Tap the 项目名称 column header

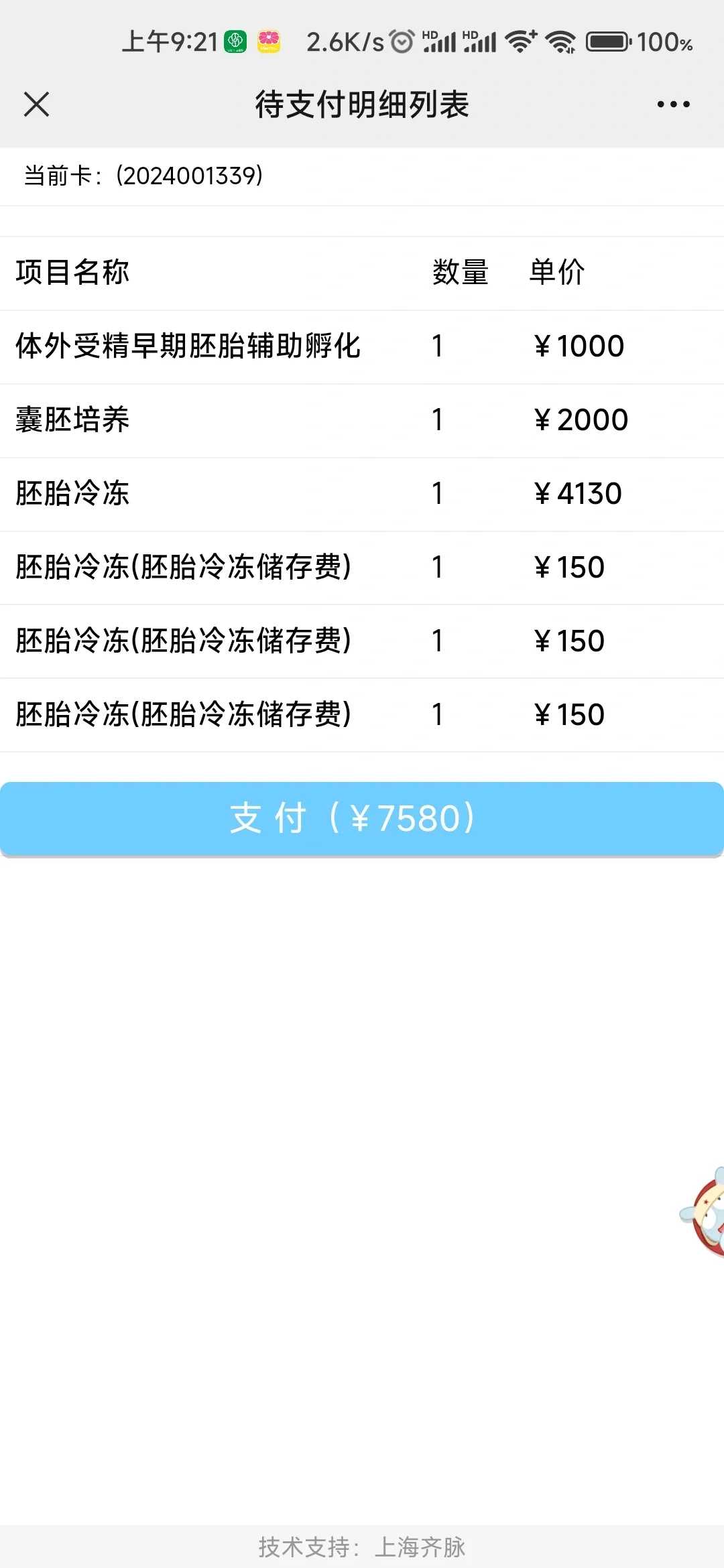click(74, 272)
